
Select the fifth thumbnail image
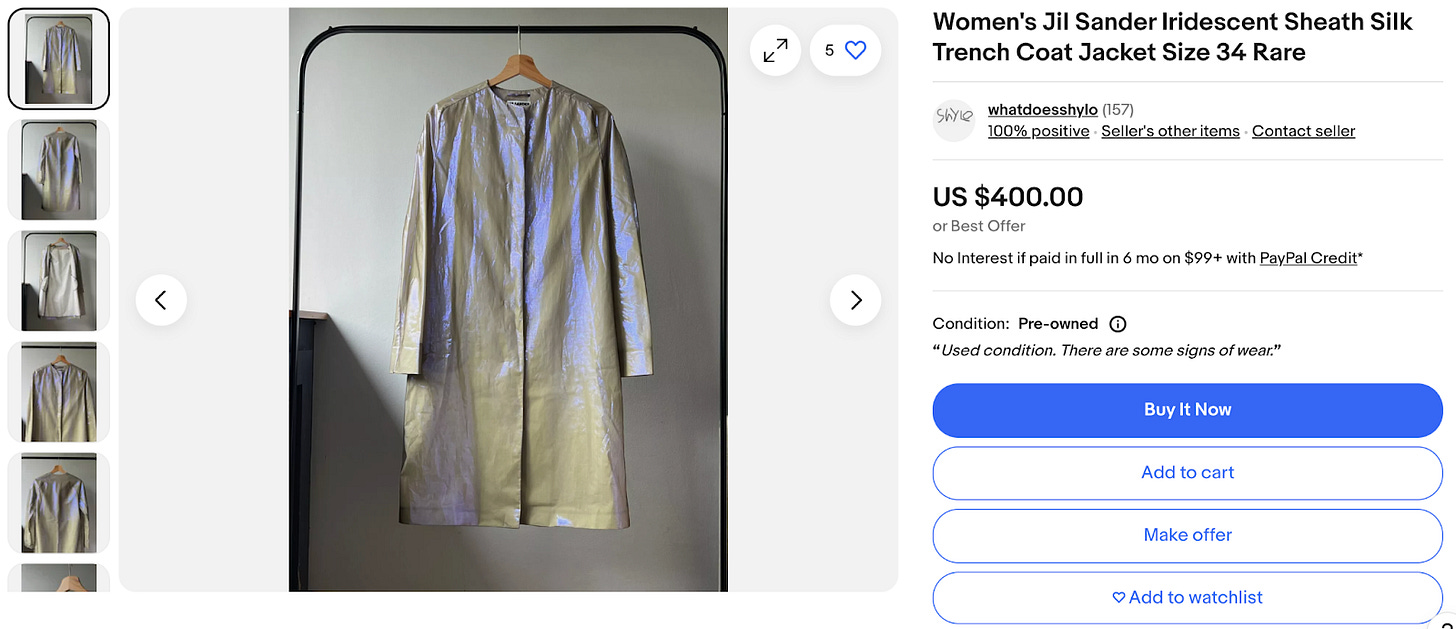pyautogui.click(x=59, y=503)
